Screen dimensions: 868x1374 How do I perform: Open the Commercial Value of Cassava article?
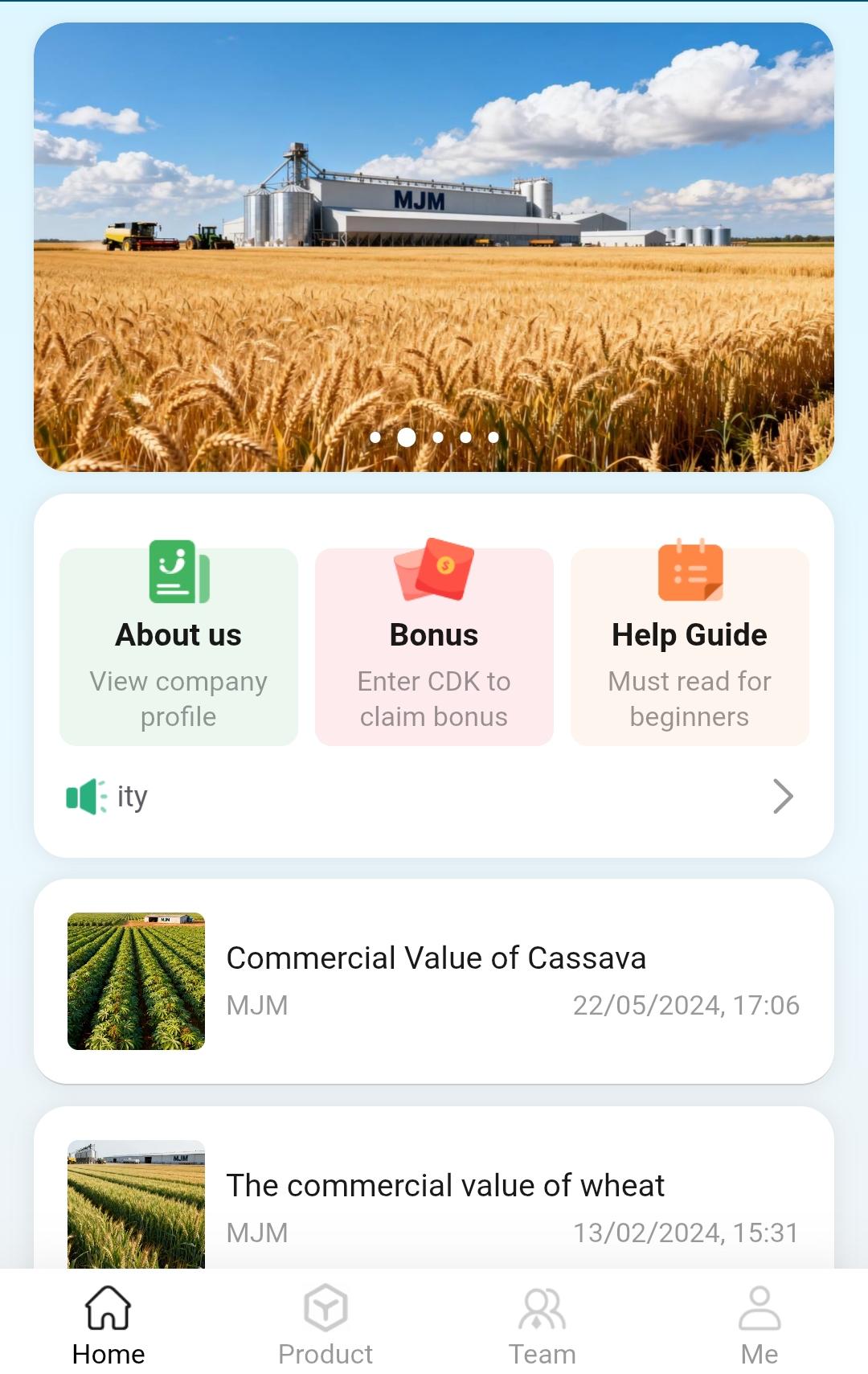pos(436,958)
